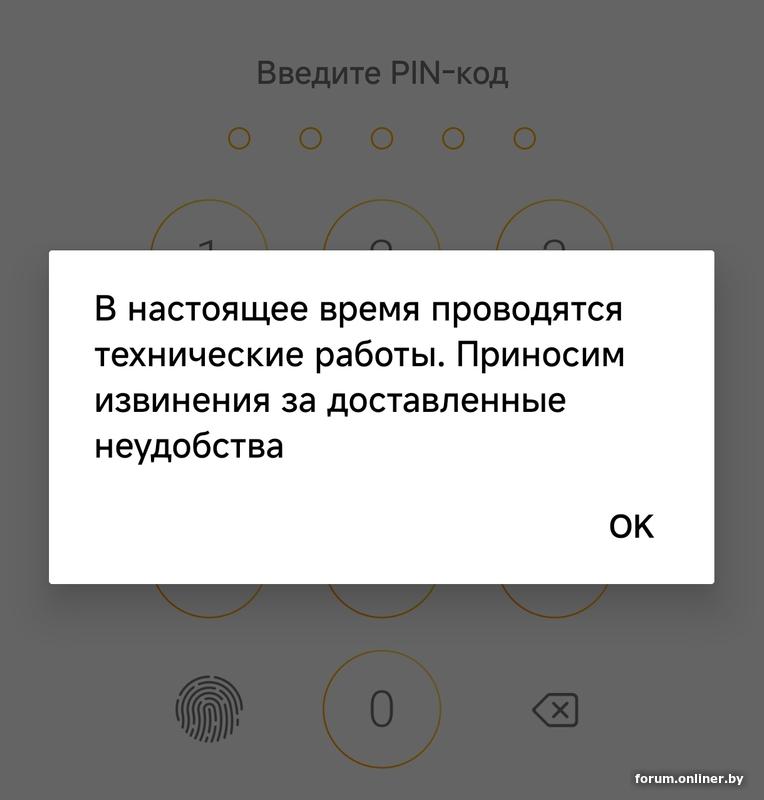
Task: Dismiss the dialog with OK
Action: click(631, 526)
